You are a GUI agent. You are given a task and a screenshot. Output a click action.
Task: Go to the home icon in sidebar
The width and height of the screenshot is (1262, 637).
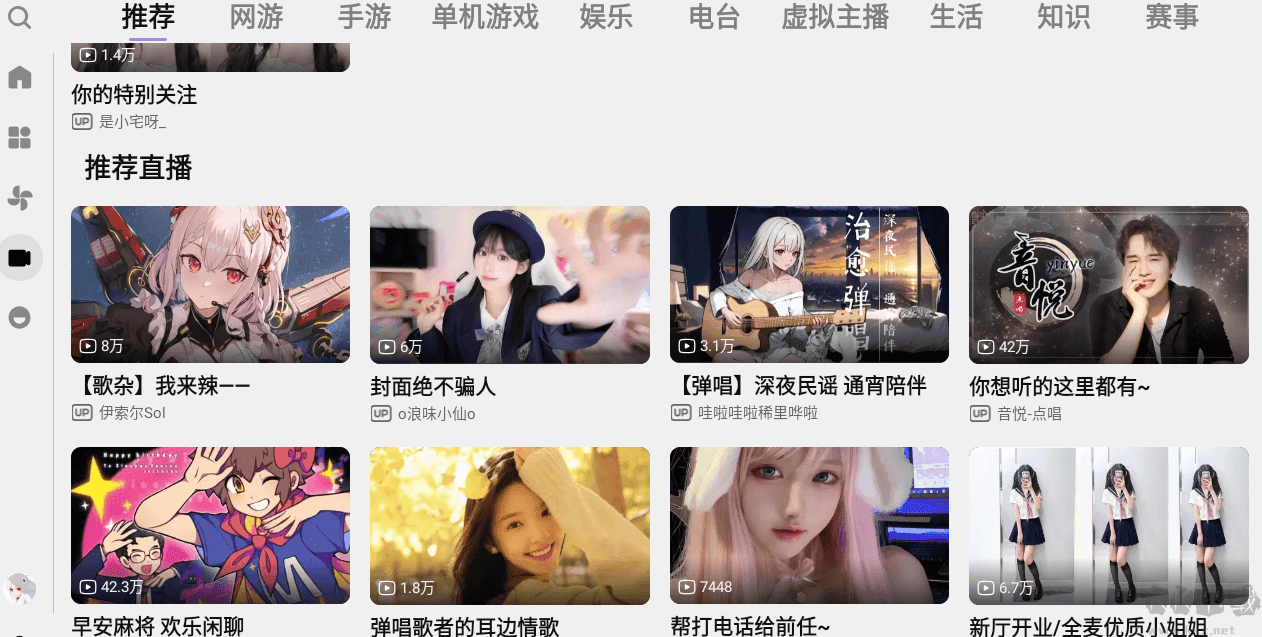tap(20, 77)
